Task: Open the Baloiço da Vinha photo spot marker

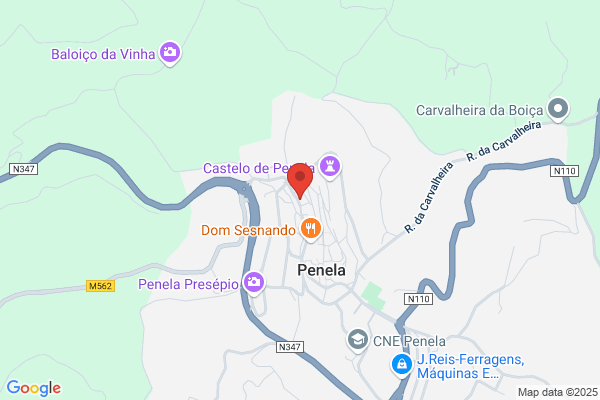Action: [170, 53]
